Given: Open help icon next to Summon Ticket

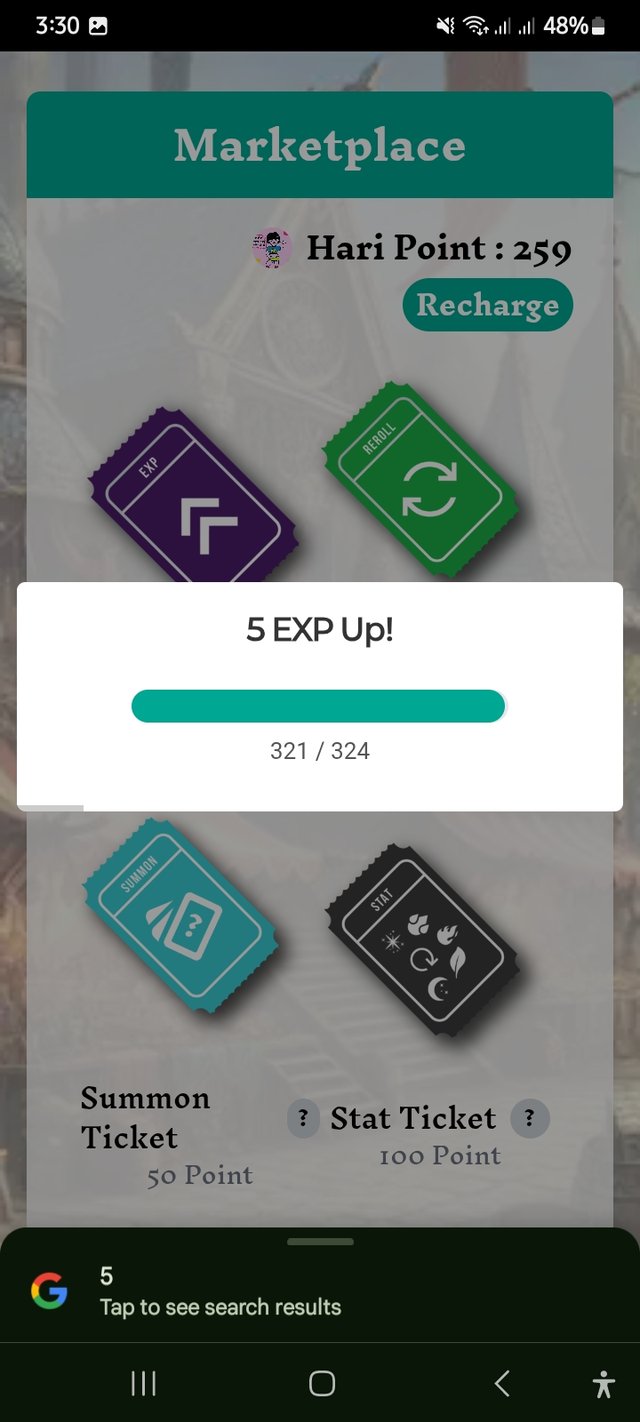Looking at the screenshot, I should (303, 1118).
